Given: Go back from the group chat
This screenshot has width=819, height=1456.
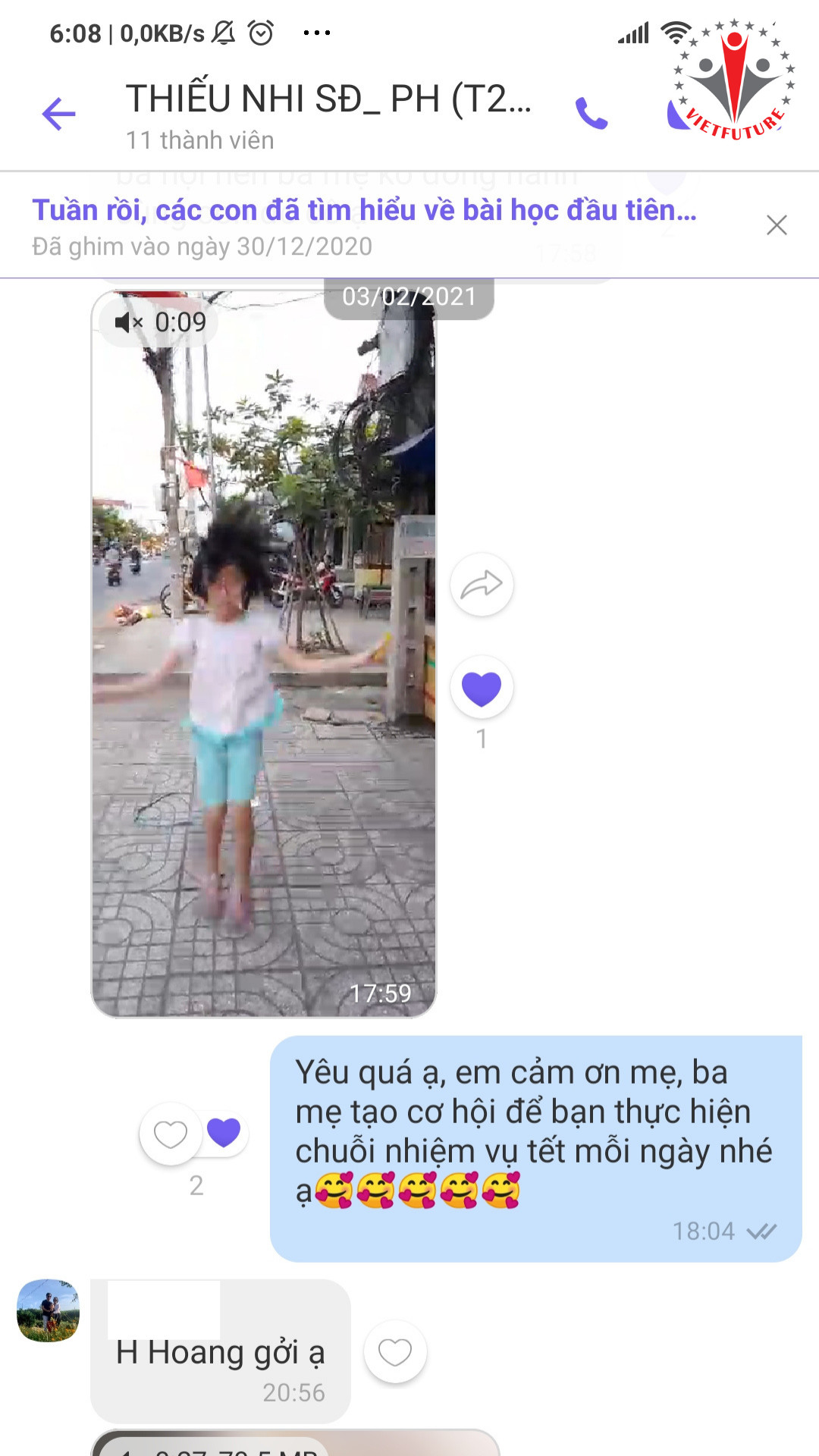Looking at the screenshot, I should click(x=58, y=115).
